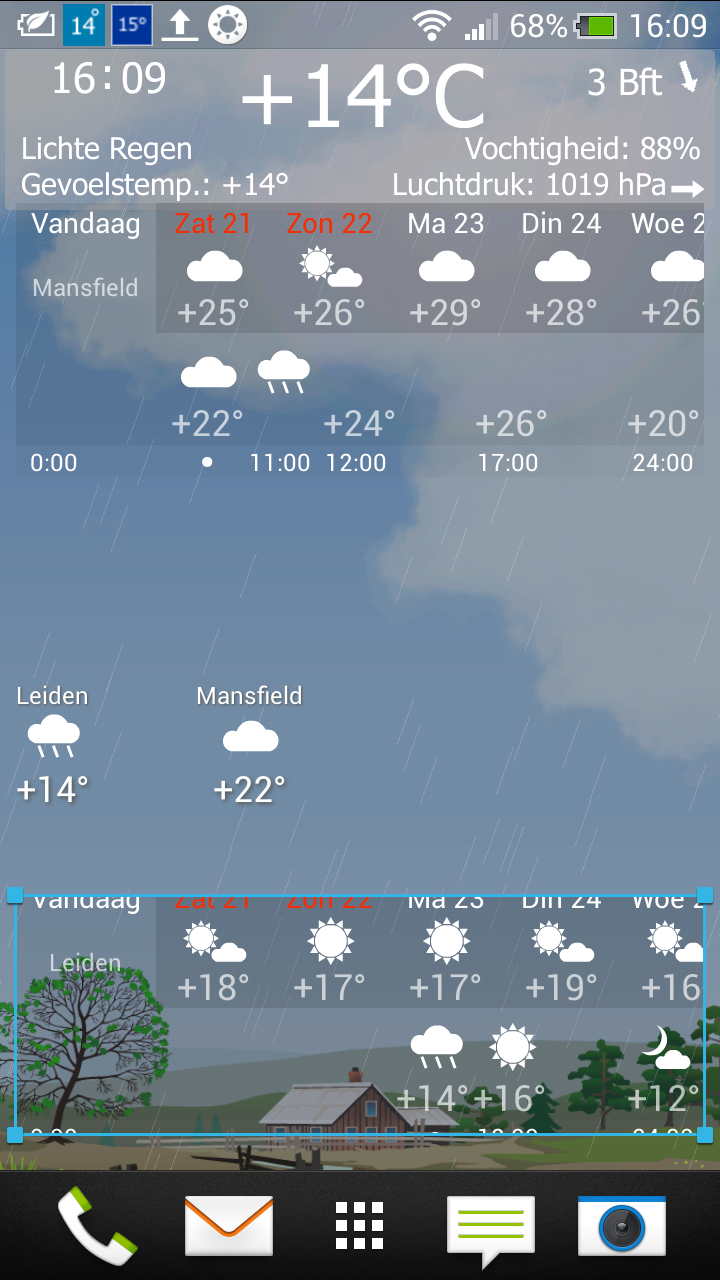Image resolution: width=720 pixels, height=1280 pixels.
Task: Select Zon 22 in the Mansfield forecast
Action: [330, 268]
